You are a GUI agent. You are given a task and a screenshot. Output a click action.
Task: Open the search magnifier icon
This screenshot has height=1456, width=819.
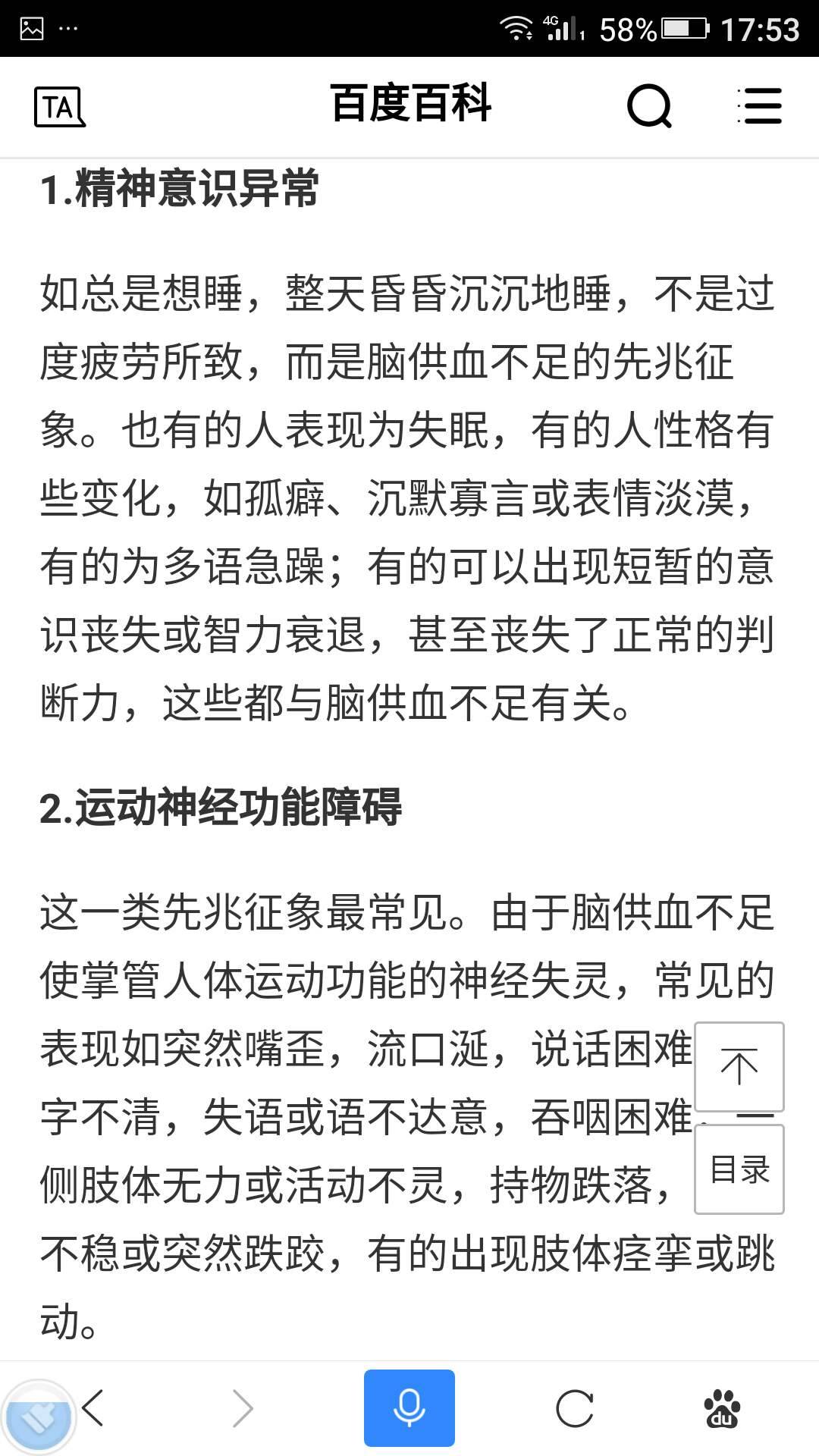pyautogui.click(x=649, y=105)
